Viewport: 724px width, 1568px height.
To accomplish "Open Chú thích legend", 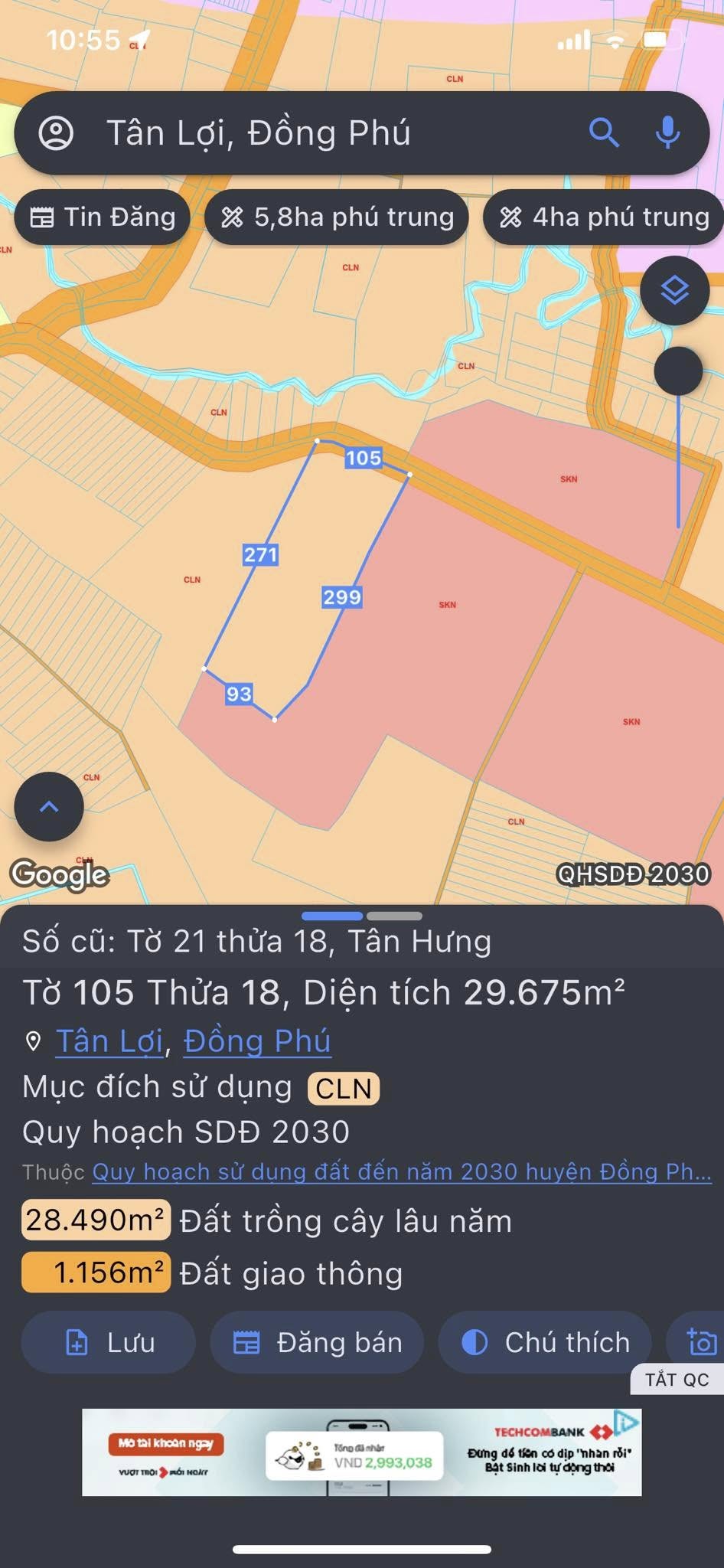I will [545, 1342].
